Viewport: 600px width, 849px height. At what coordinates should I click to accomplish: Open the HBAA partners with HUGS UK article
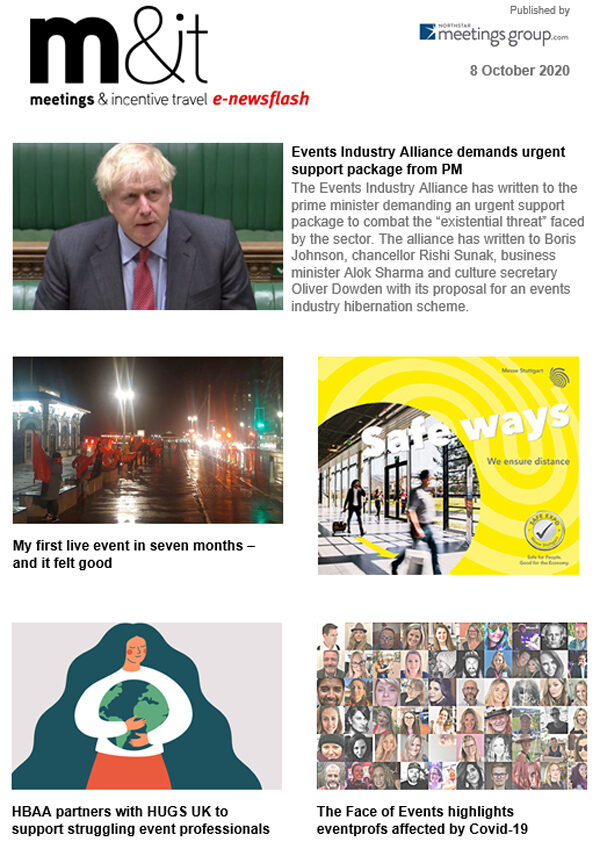(x=140, y=820)
